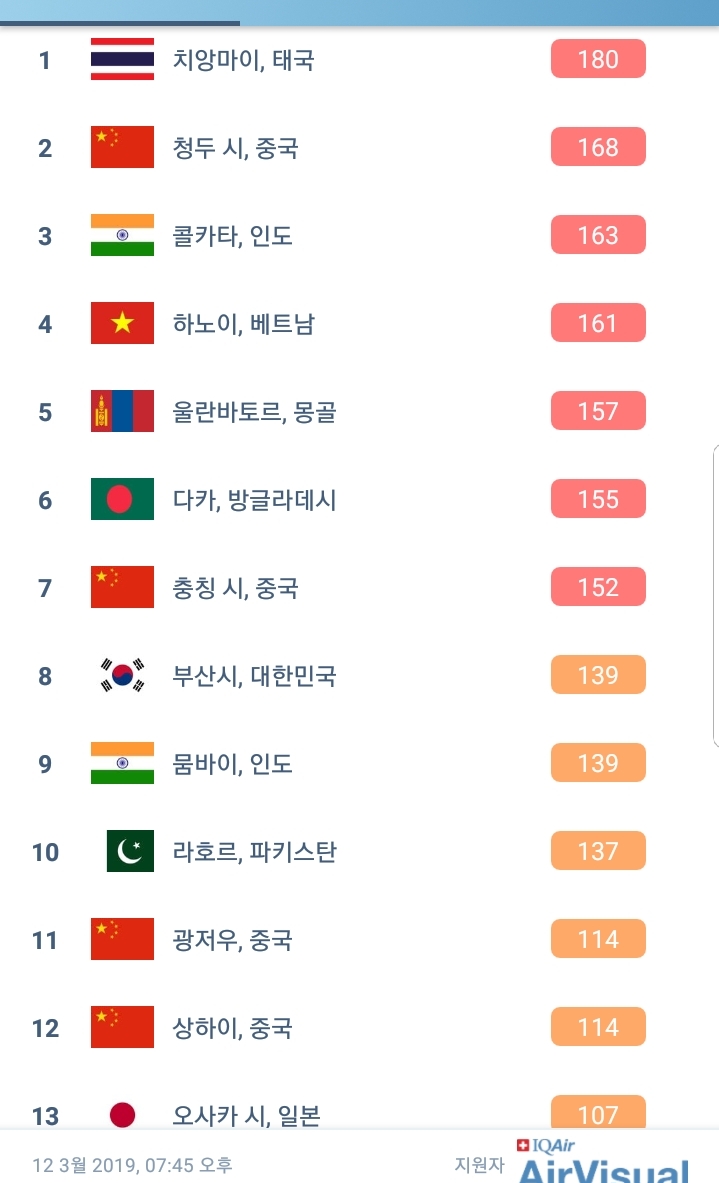Image resolution: width=719 pixels, height=1183 pixels.
Task: Open the Osaka (오사카 시), Japan row
Action: (246, 1113)
